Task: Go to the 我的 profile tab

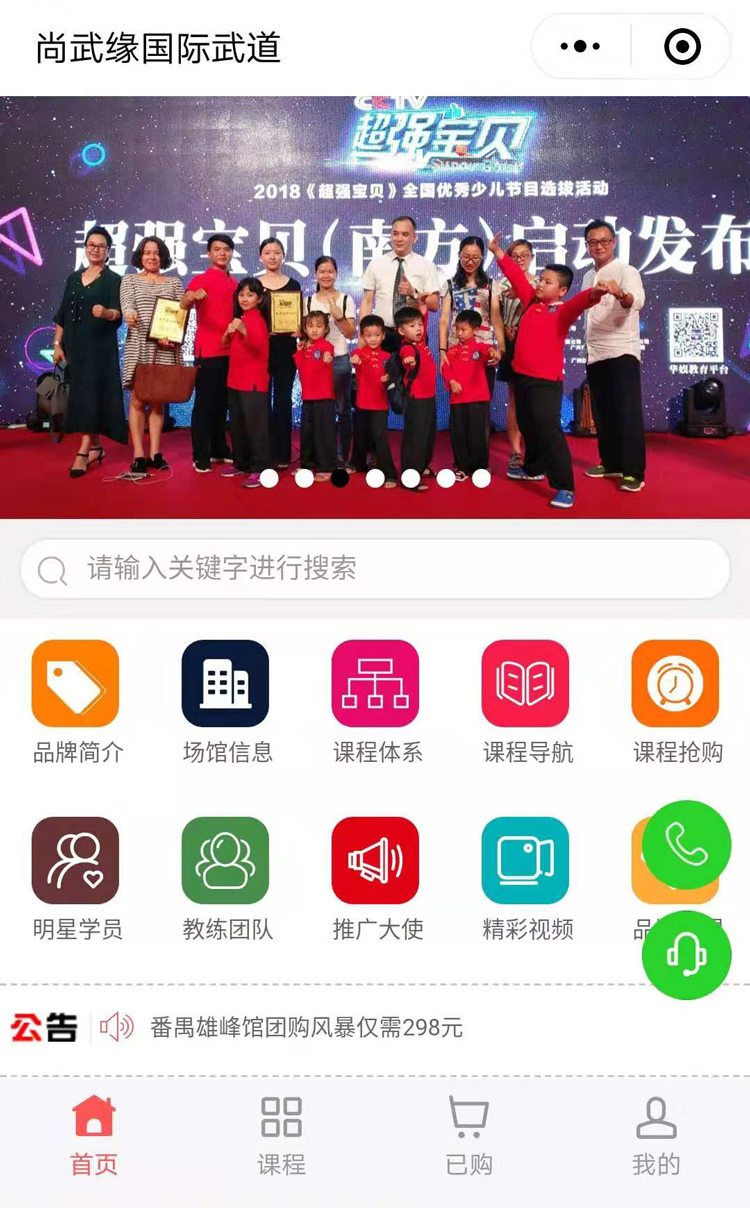Action: (656, 1136)
